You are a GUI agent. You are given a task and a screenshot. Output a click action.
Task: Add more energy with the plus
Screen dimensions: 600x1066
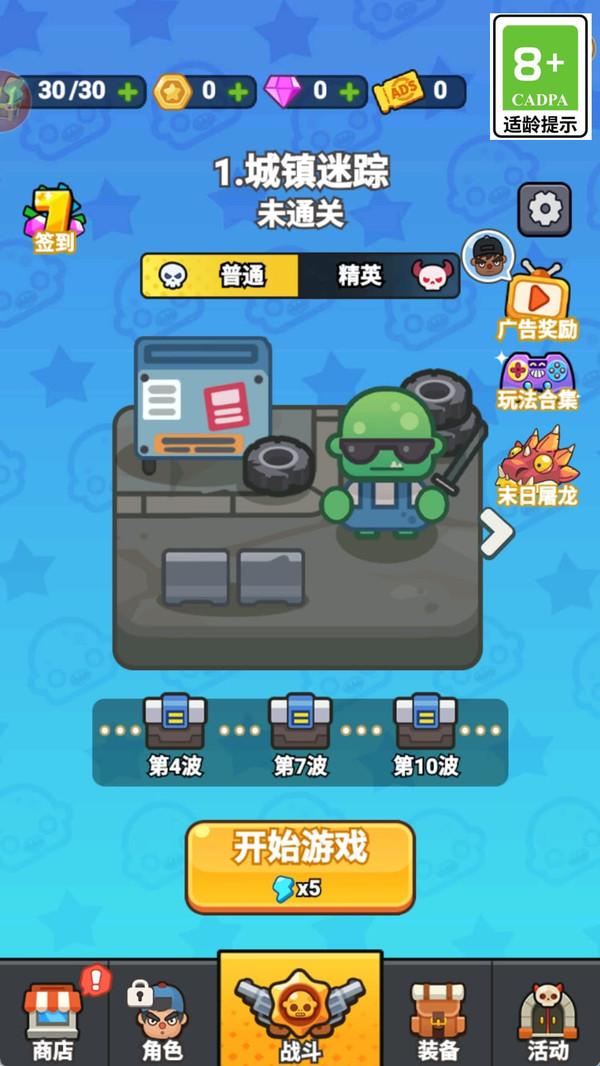coord(128,92)
